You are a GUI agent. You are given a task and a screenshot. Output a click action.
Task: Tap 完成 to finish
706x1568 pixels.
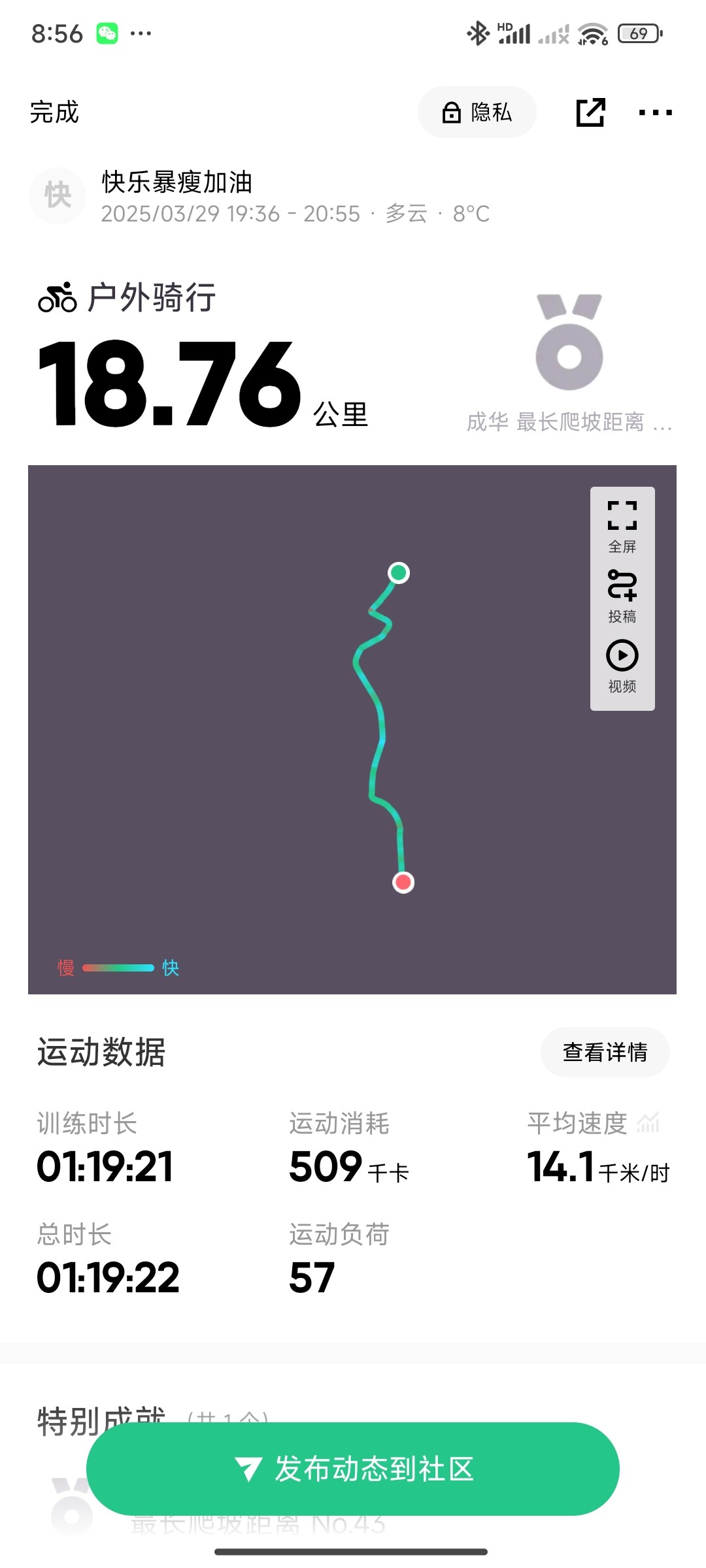[x=54, y=112]
